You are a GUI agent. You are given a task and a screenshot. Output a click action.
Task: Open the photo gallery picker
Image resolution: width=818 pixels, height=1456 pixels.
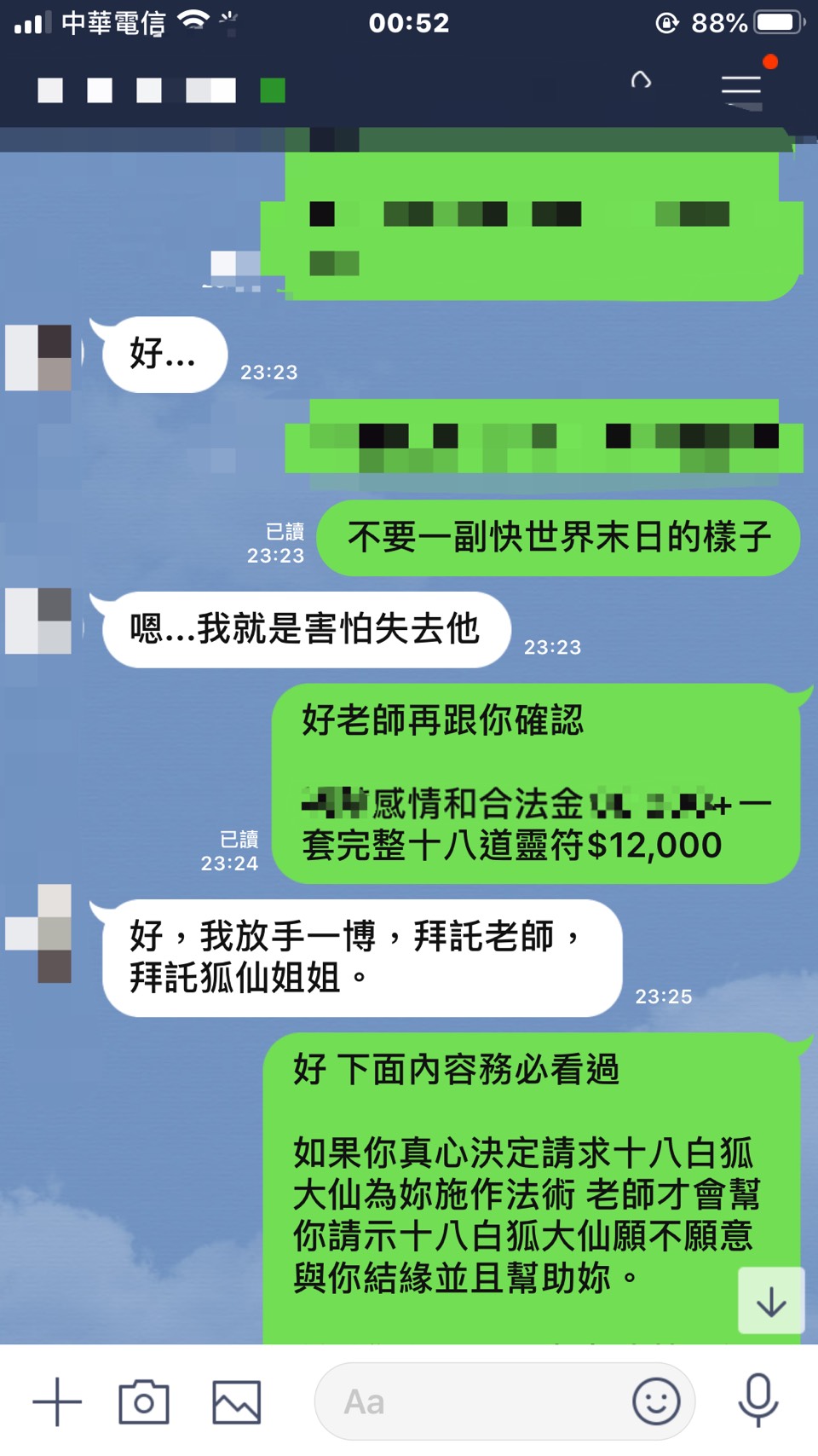(x=236, y=1401)
